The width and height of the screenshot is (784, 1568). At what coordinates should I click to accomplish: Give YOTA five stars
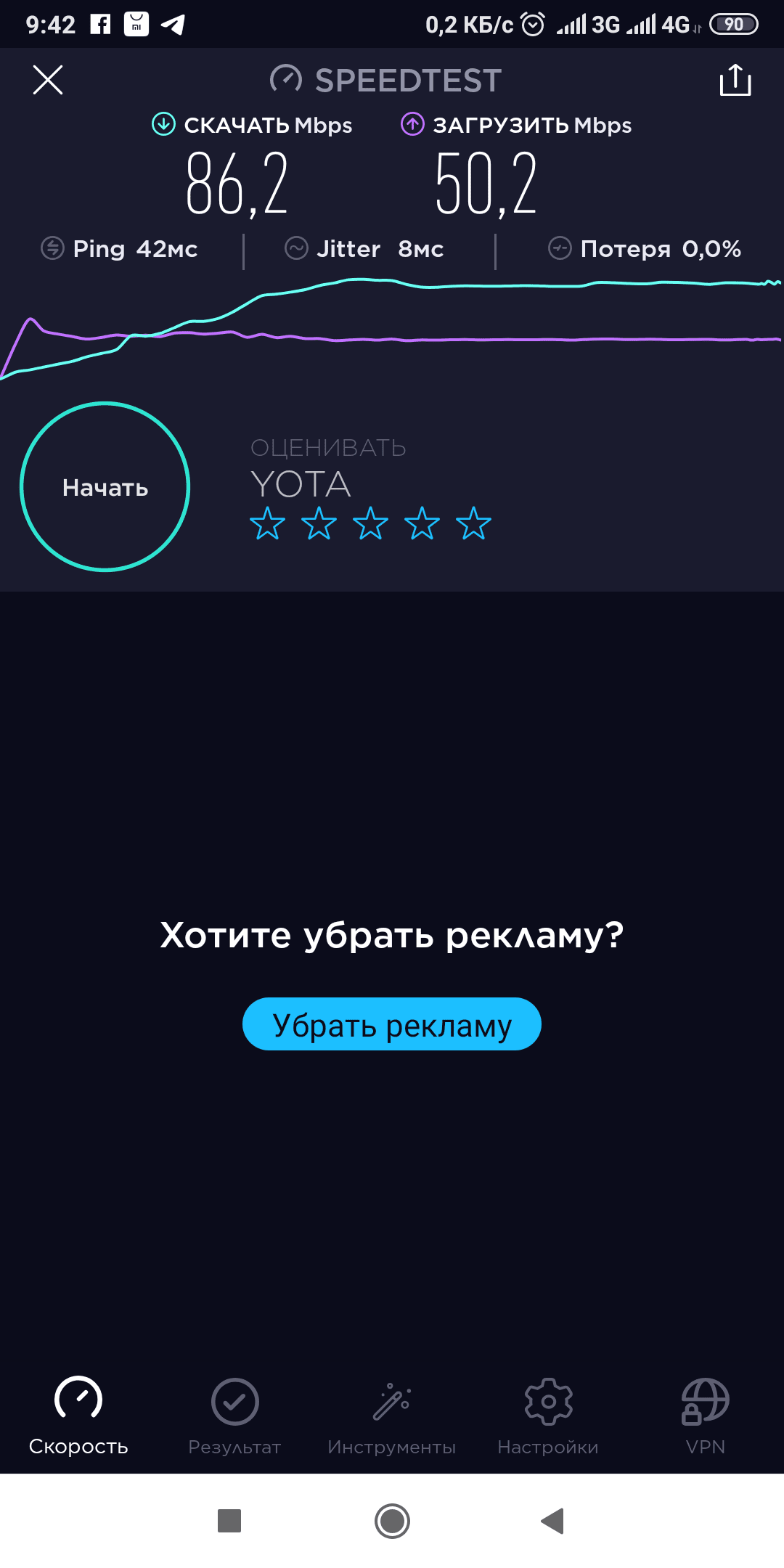point(473,523)
